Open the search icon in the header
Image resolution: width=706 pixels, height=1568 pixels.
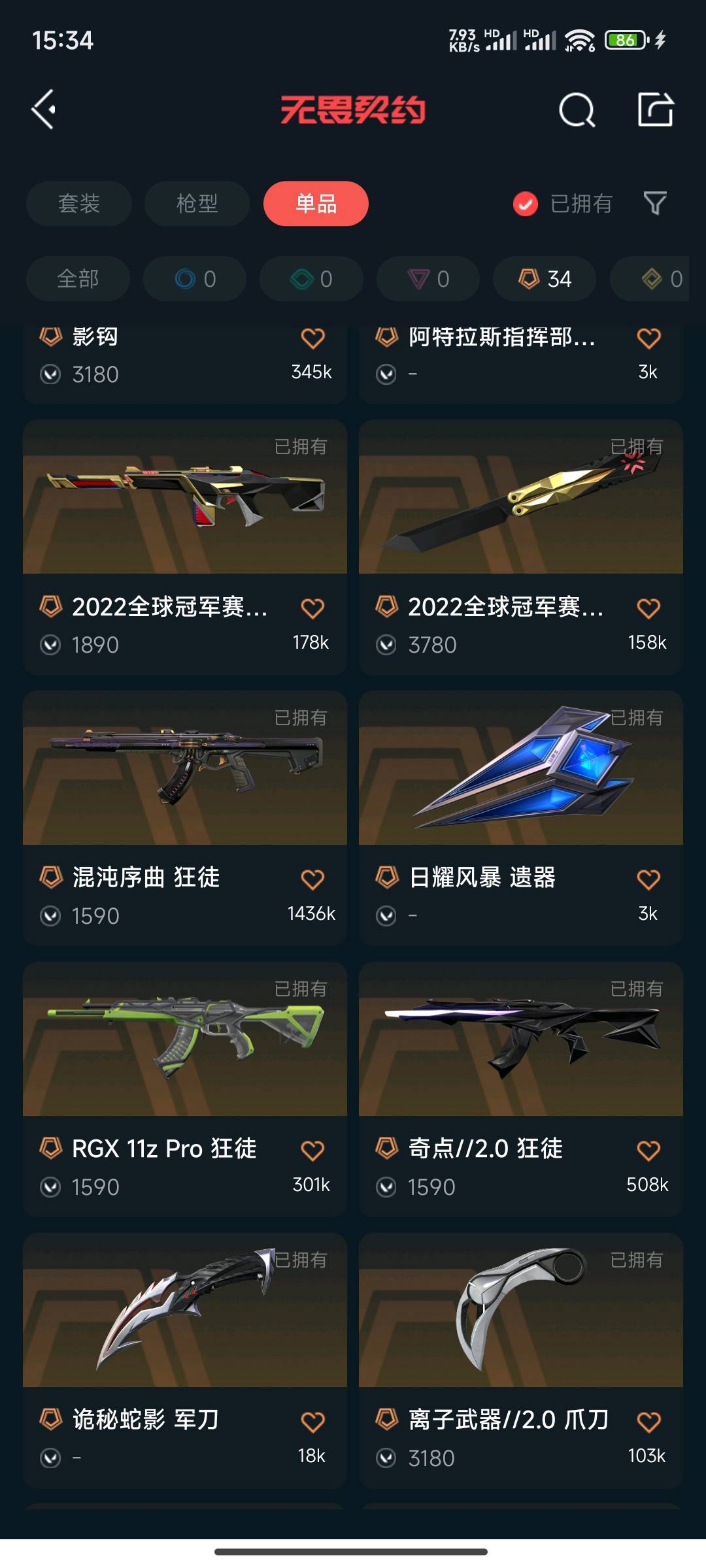[x=577, y=109]
